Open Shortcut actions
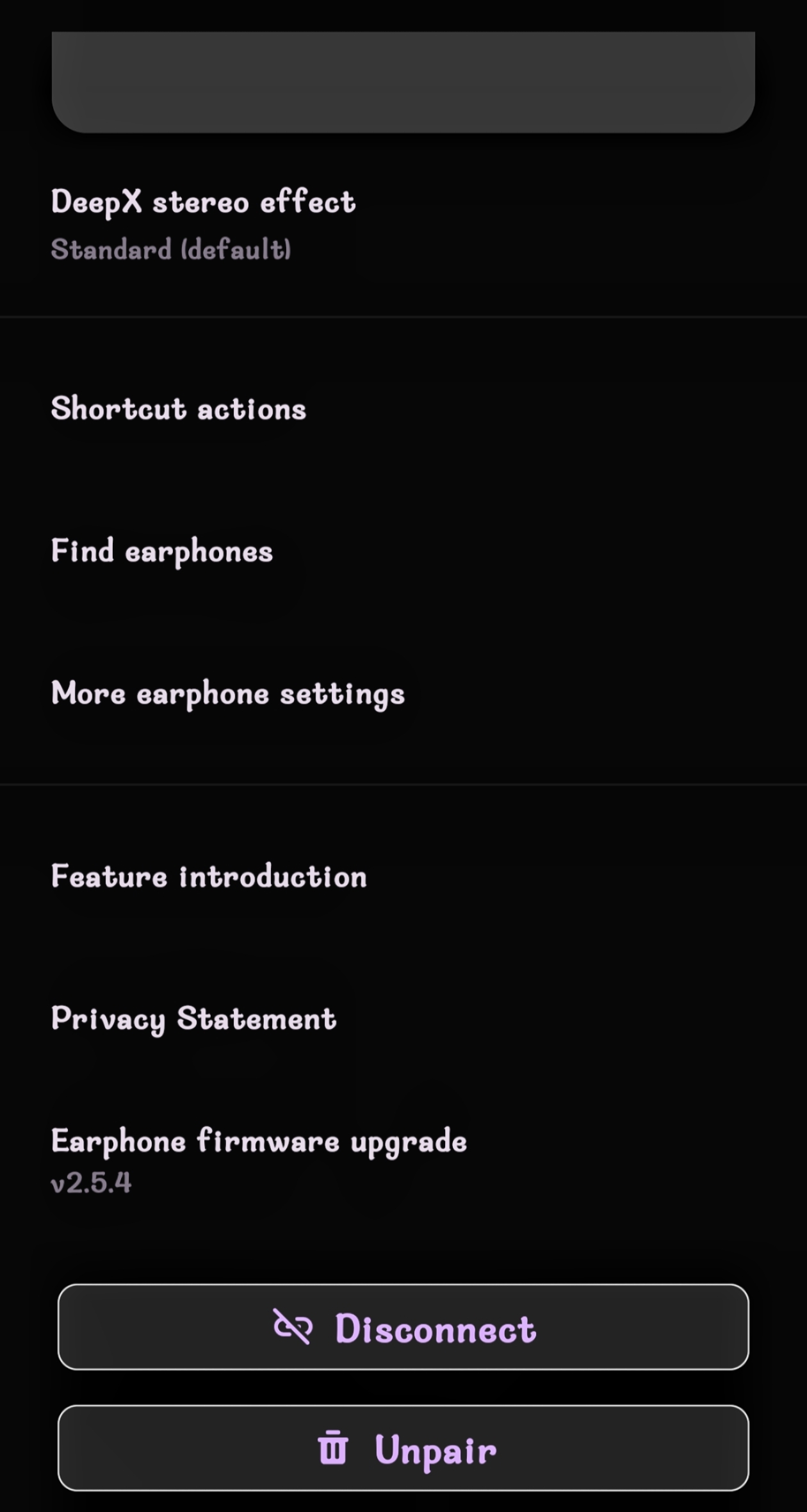 179,409
